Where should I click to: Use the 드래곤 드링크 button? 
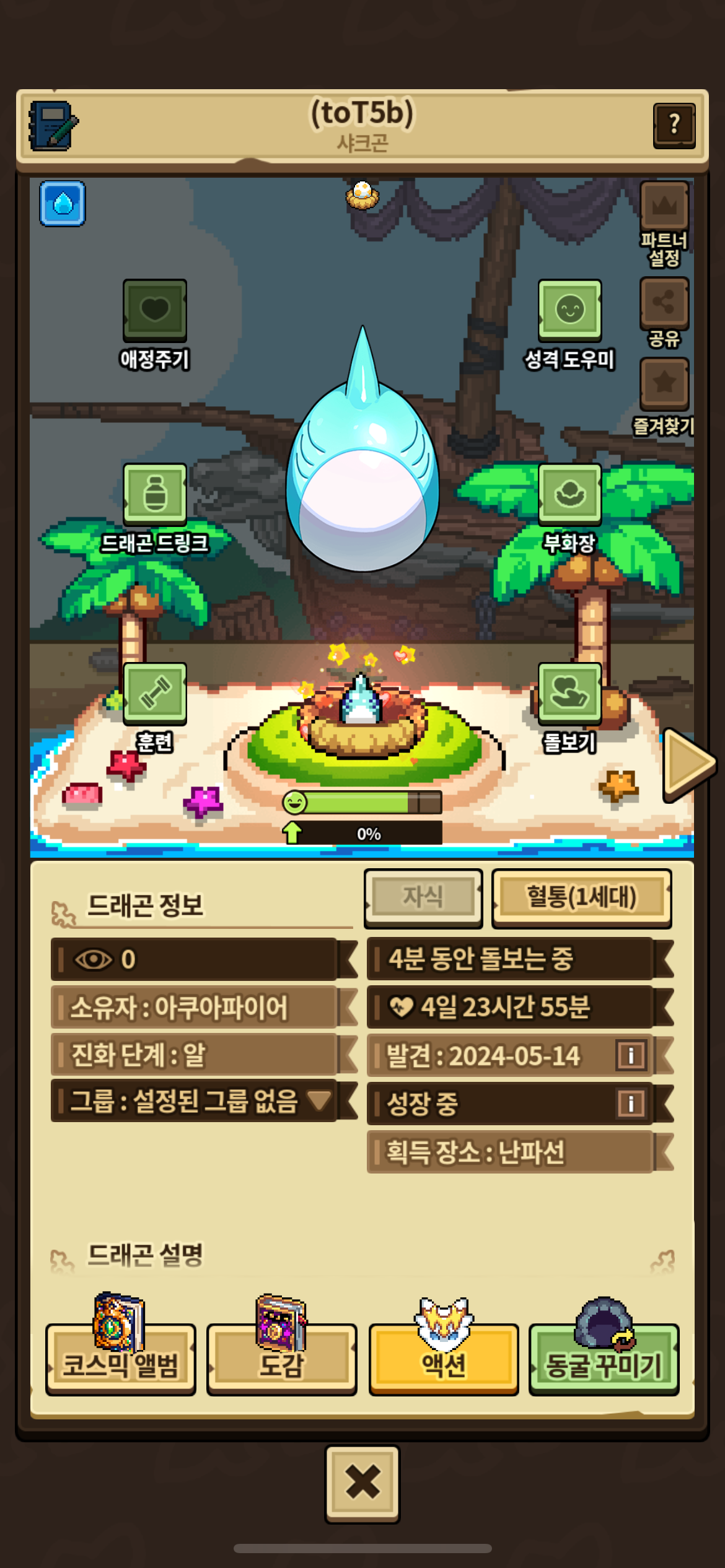(154, 494)
